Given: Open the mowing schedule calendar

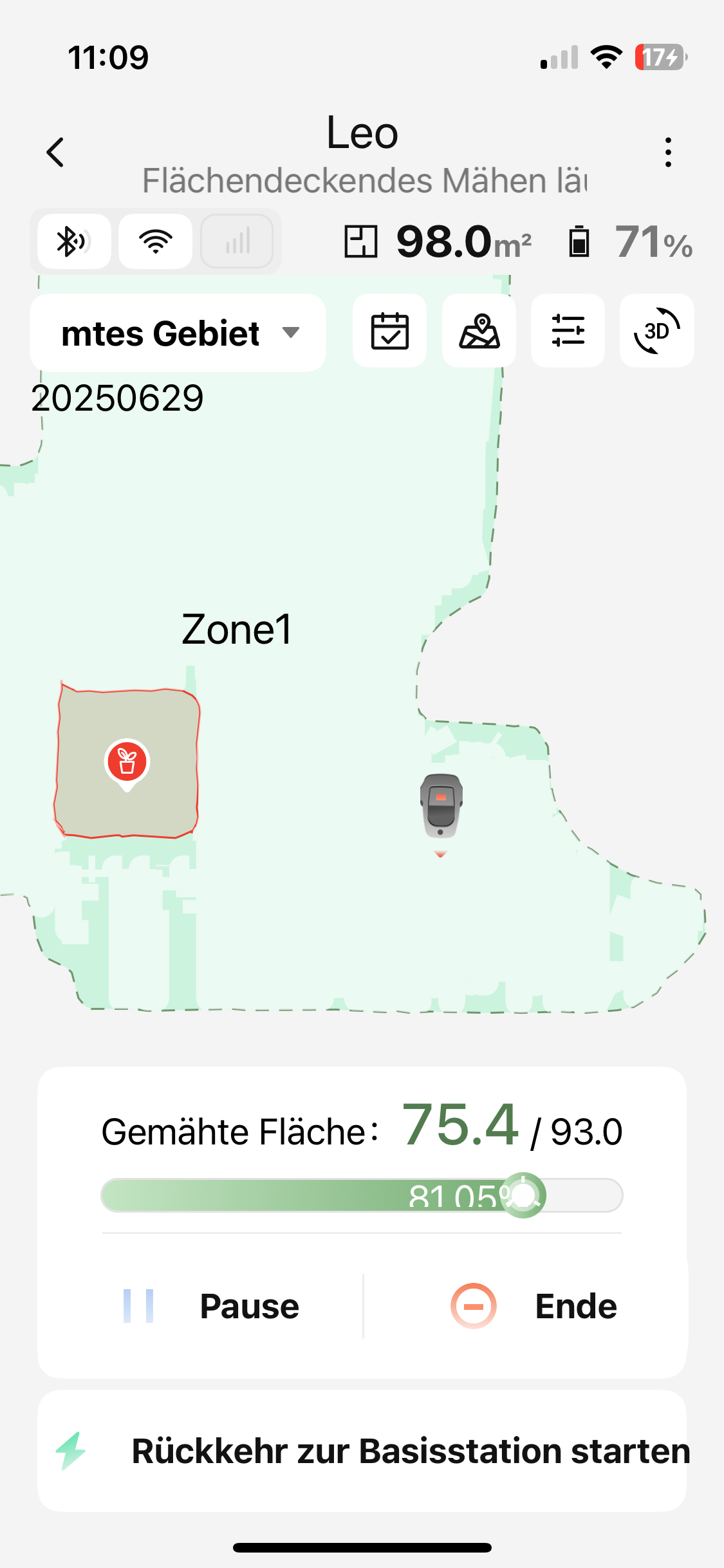Looking at the screenshot, I should tap(389, 331).
